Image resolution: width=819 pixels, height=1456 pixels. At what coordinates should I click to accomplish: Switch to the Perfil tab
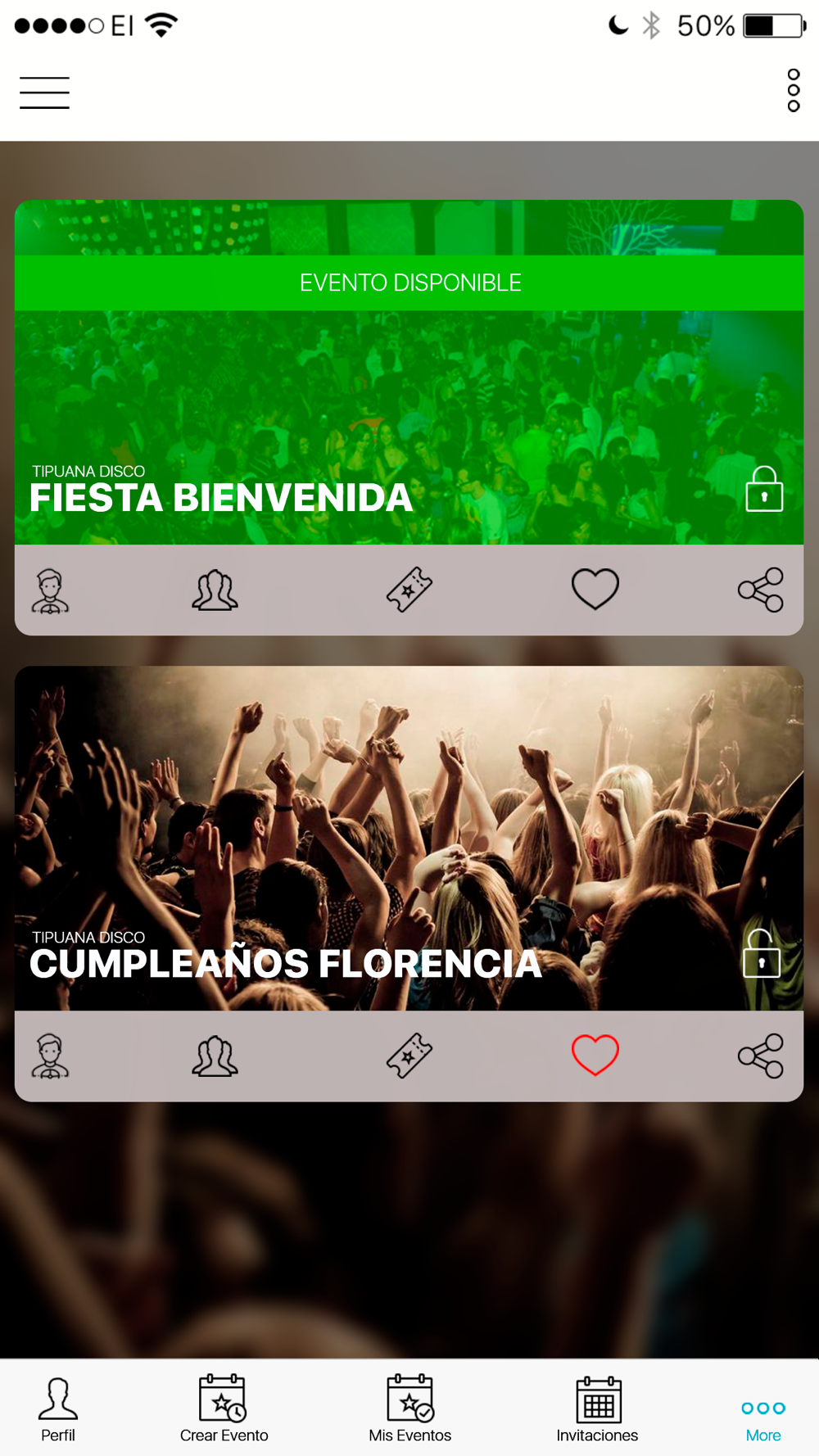pos(58,1409)
